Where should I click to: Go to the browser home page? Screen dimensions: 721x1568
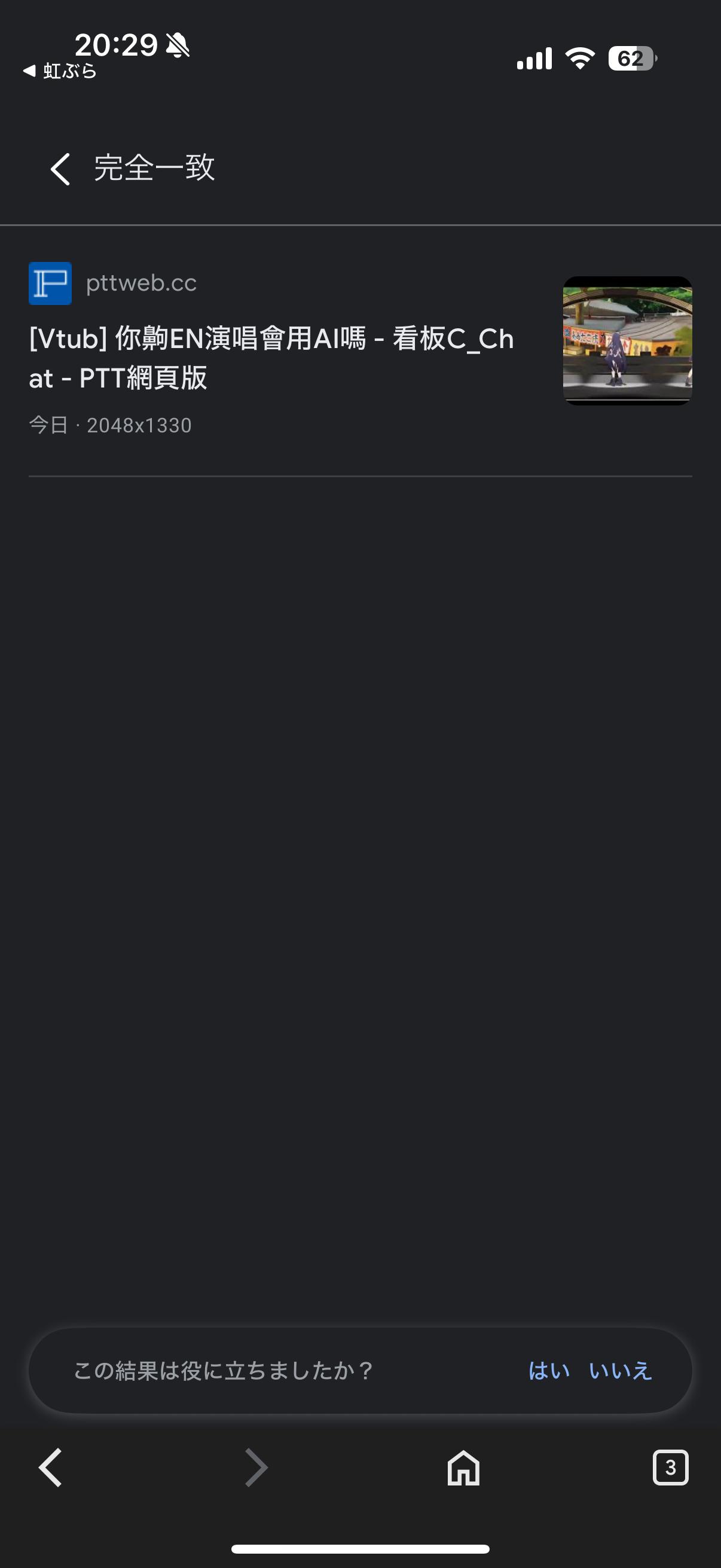(464, 1468)
